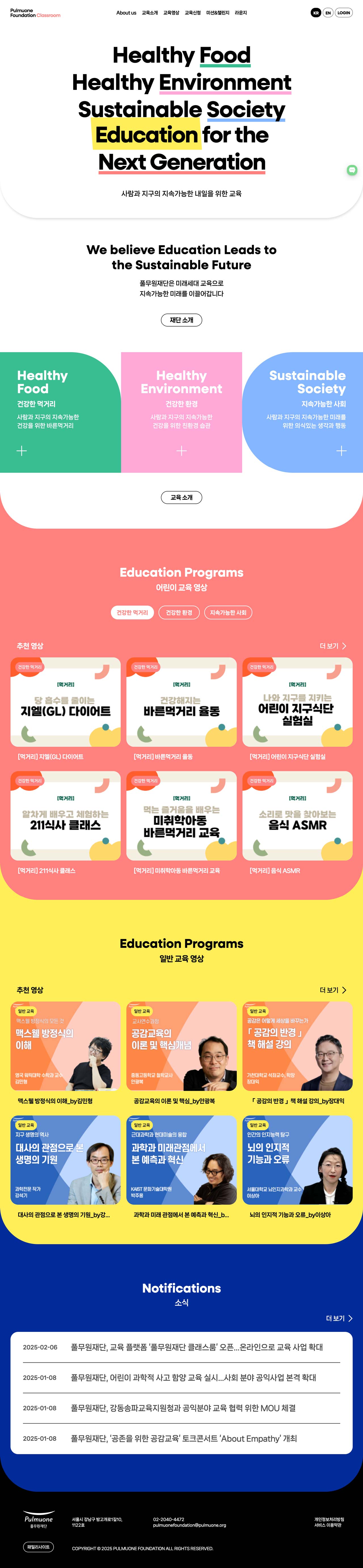The image size is (363, 1568).
Task: Open 음식 ASMR video card
Action: [297, 816]
